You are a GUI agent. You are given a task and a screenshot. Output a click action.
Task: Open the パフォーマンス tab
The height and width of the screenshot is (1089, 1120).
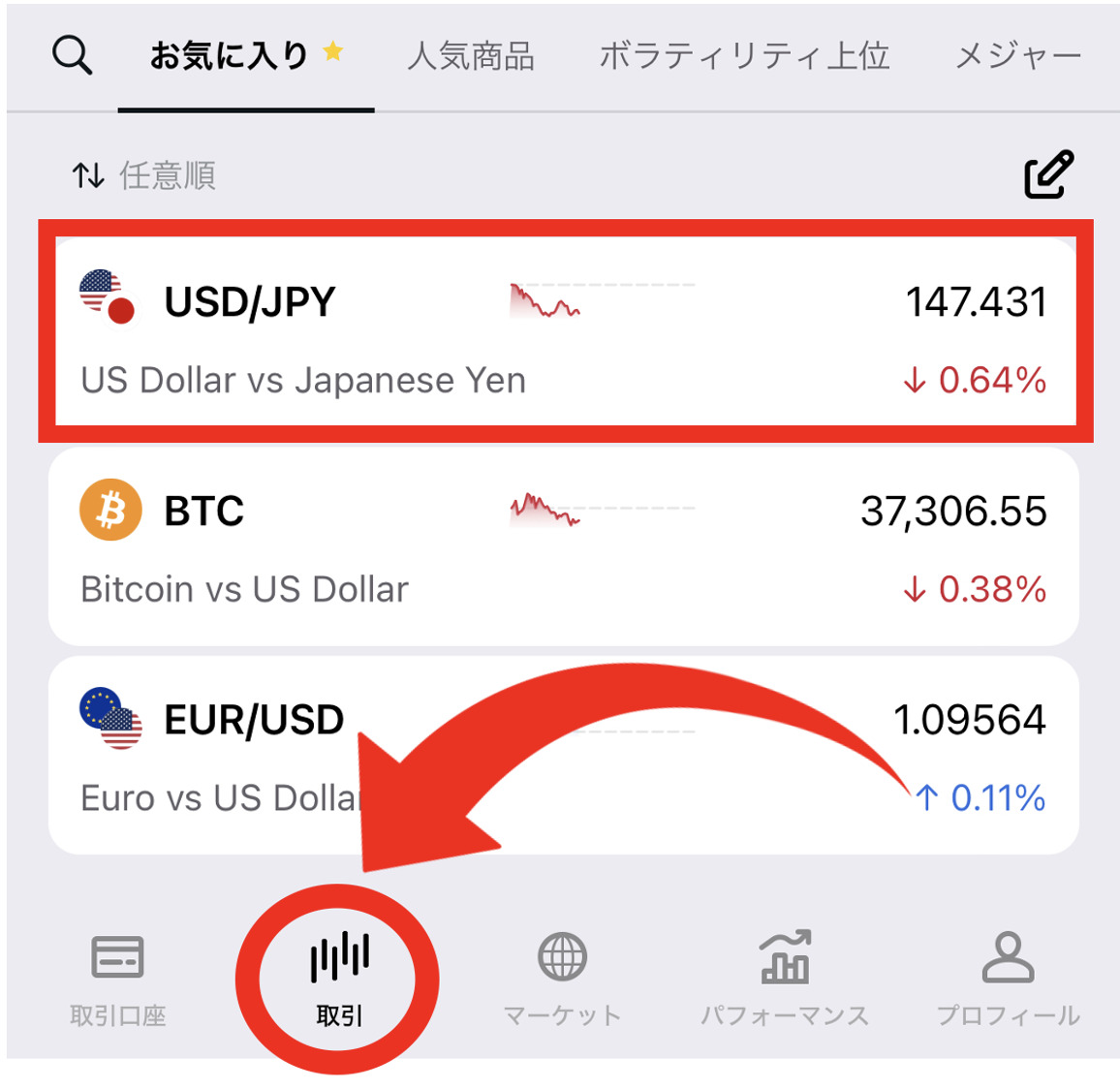point(785,979)
